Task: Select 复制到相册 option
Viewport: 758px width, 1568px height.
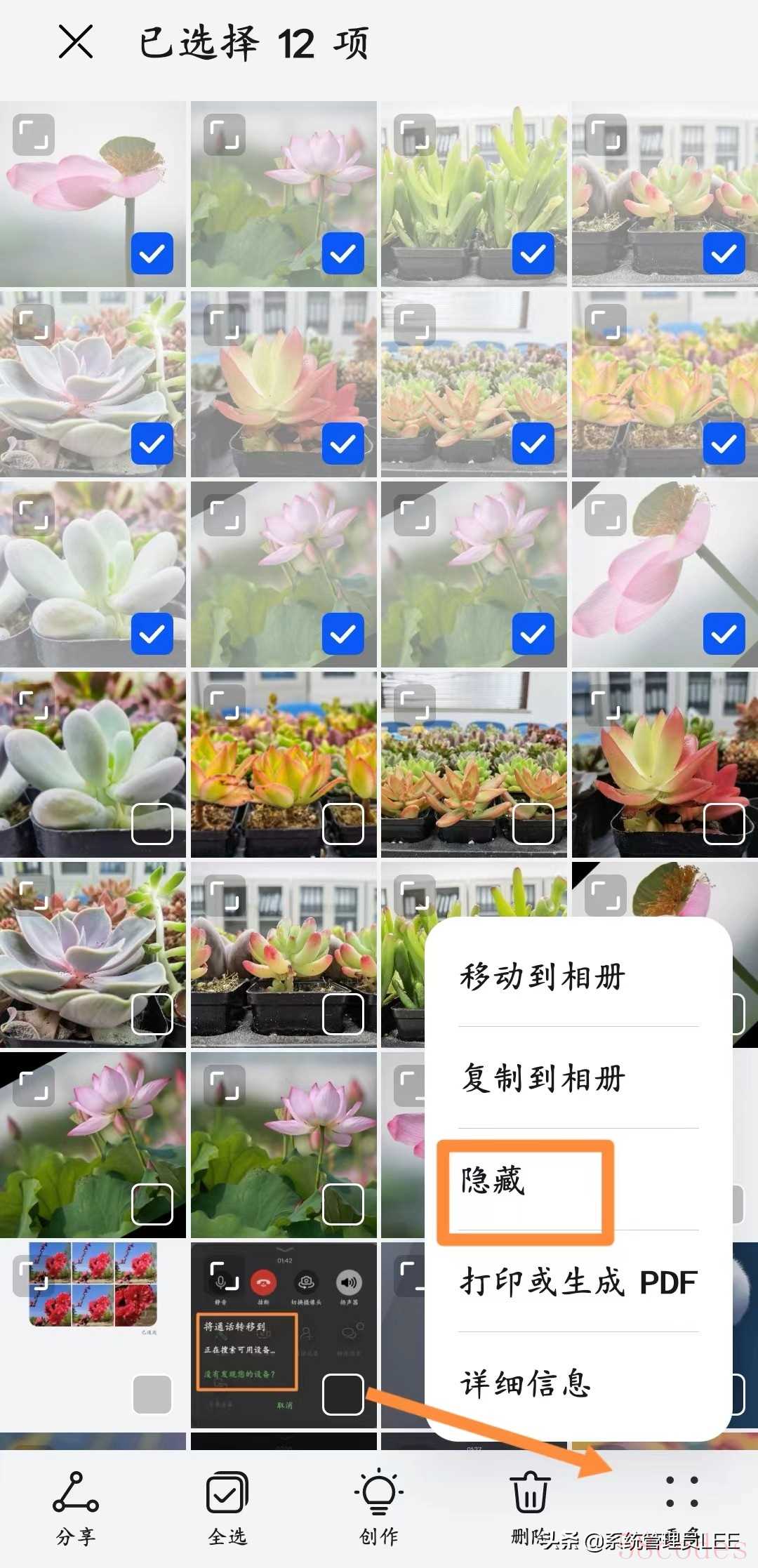Action: 542,1078
